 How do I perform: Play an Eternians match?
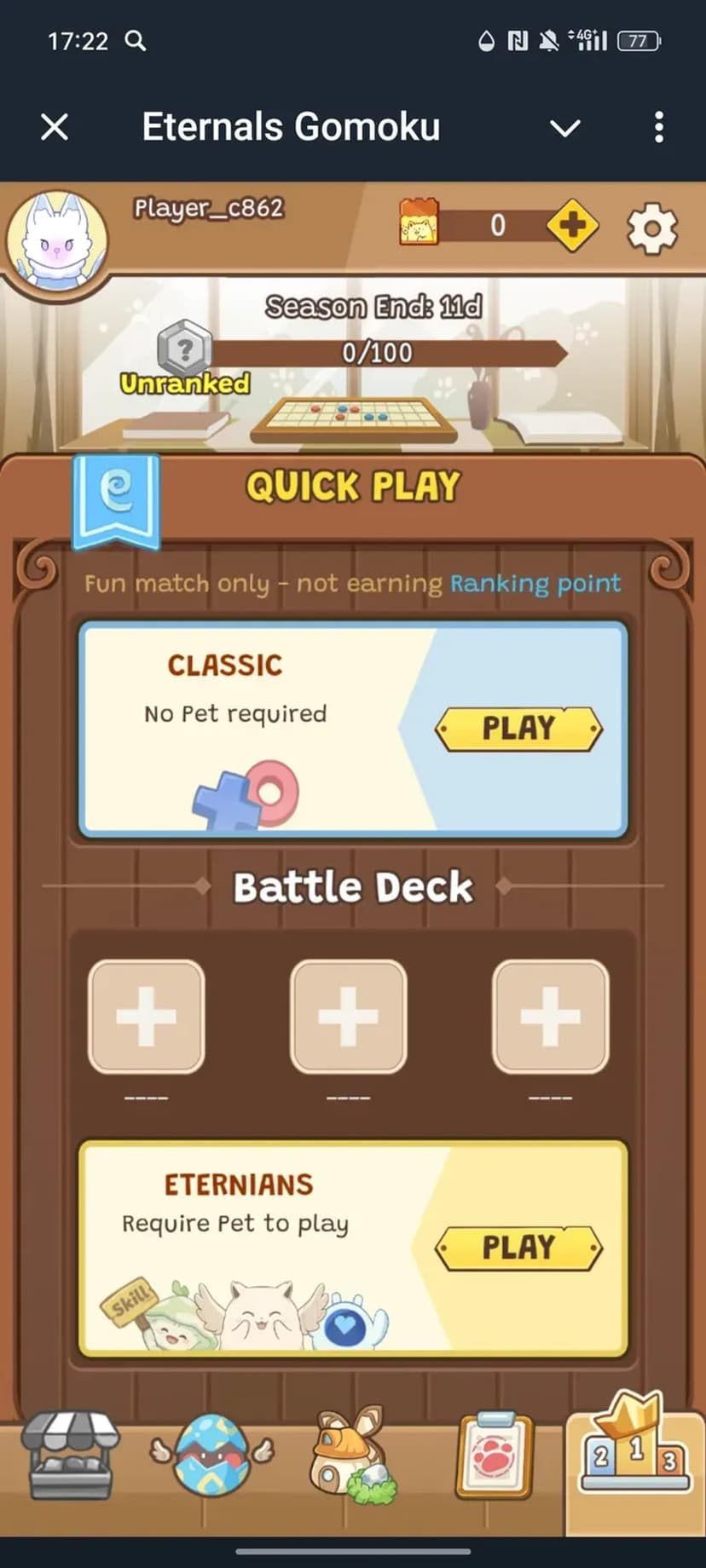pyautogui.click(x=518, y=1248)
